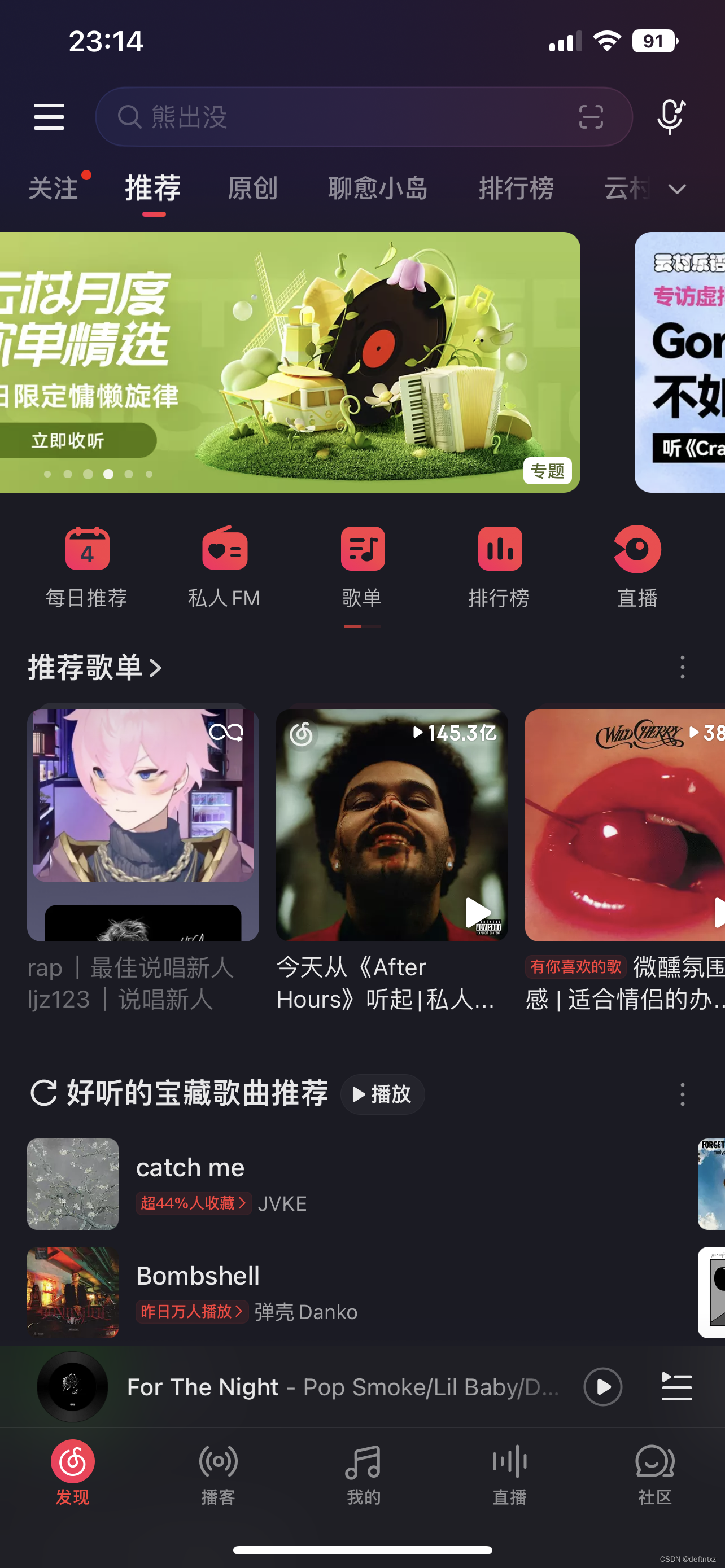725x1568 pixels.
Task: Open the mini player playlist queue
Action: pos(677,1387)
